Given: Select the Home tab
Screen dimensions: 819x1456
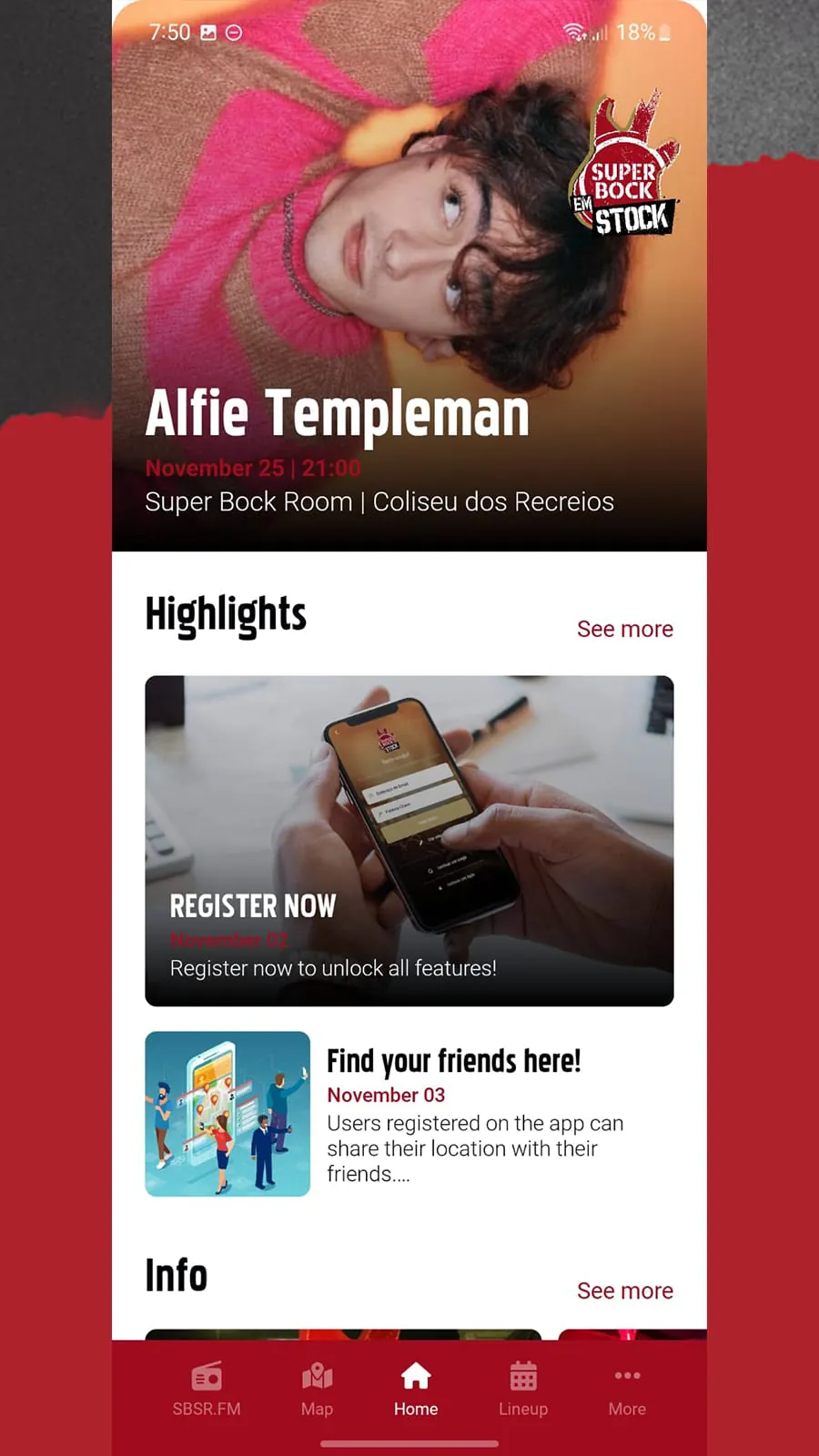Looking at the screenshot, I should click(416, 1390).
